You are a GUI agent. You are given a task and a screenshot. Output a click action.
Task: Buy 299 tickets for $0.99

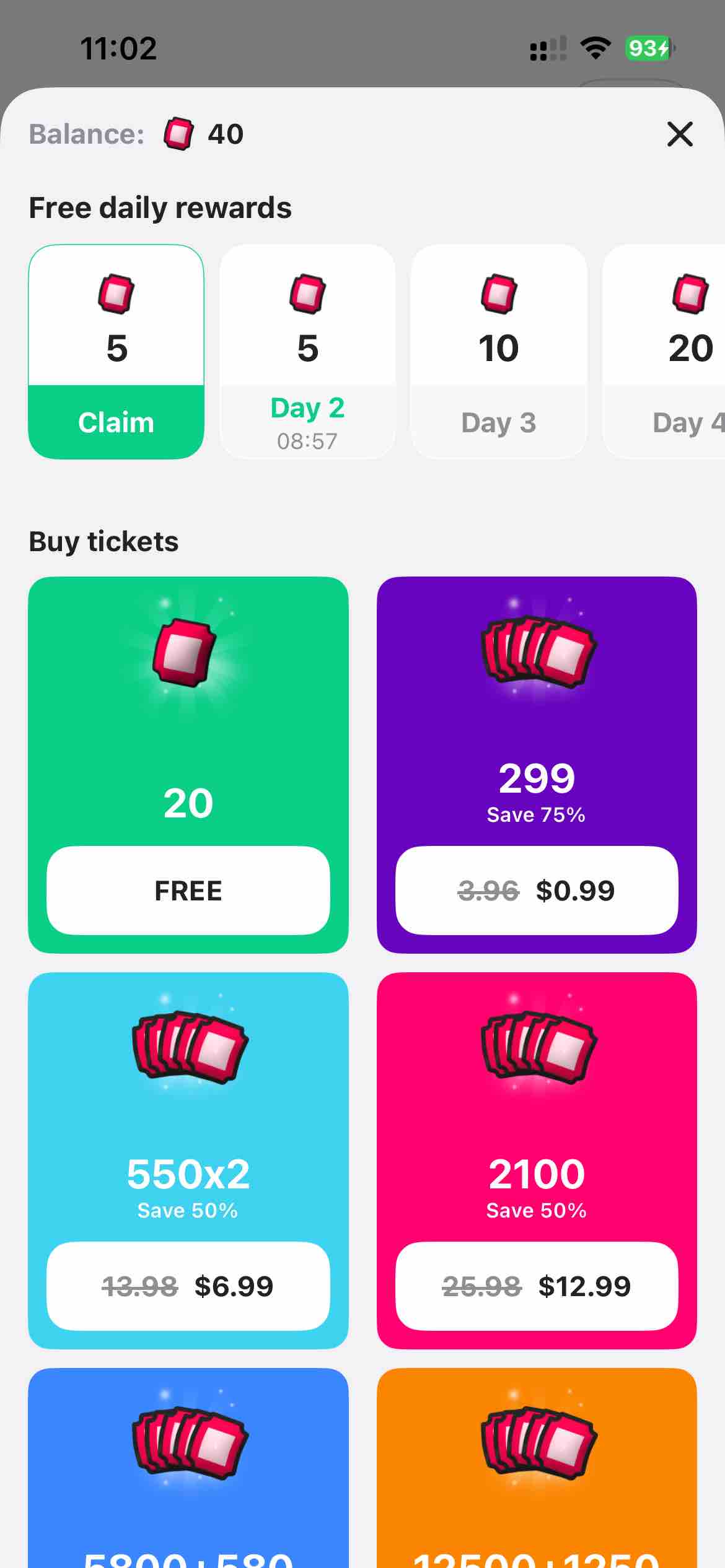pyautogui.click(x=536, y=890)
